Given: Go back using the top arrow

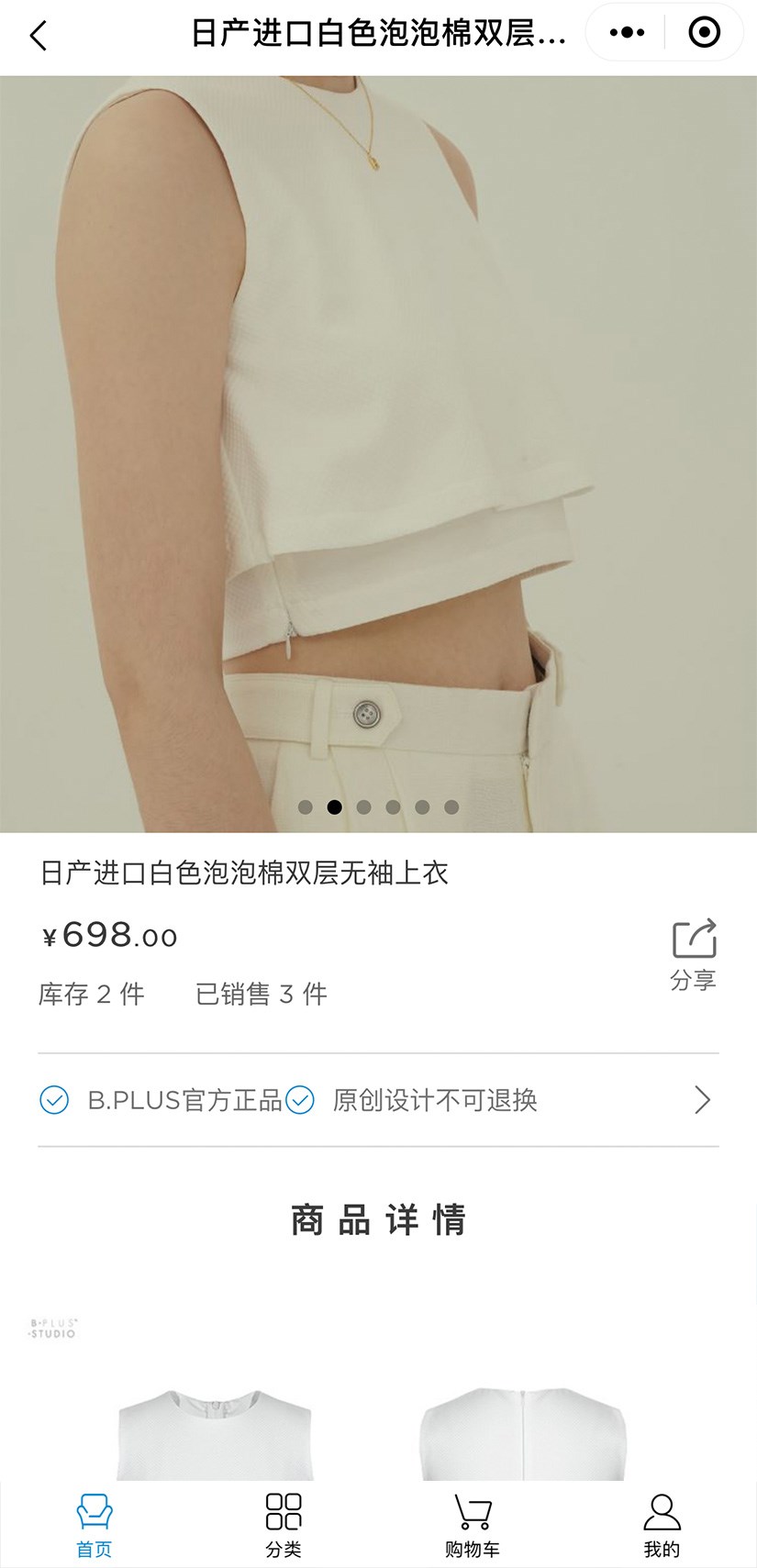Looking at the screenshot, I should pyautogui.click(x=39, y=37).
